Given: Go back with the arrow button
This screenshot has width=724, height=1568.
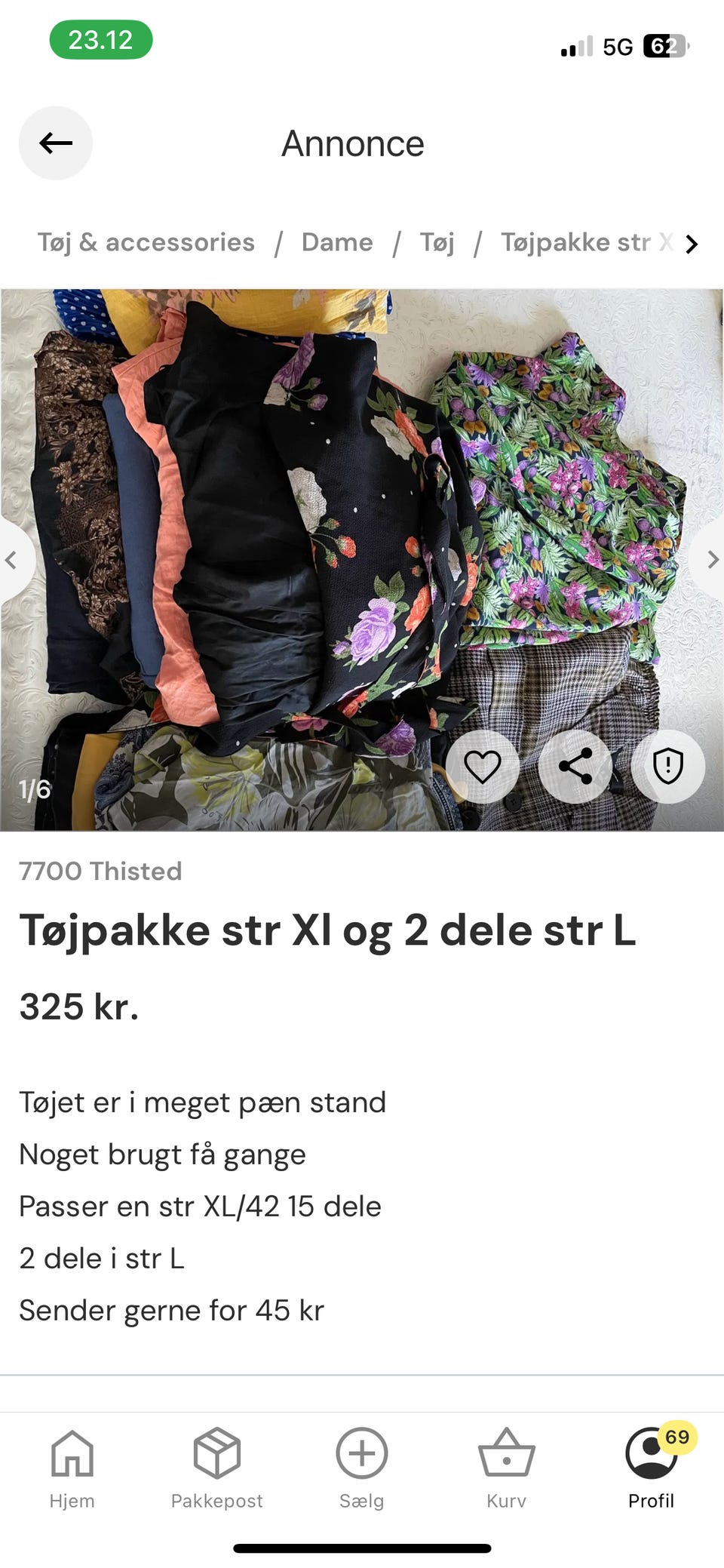Looking at the screenshot, I should pyautogui.click(x=55, y=143).
